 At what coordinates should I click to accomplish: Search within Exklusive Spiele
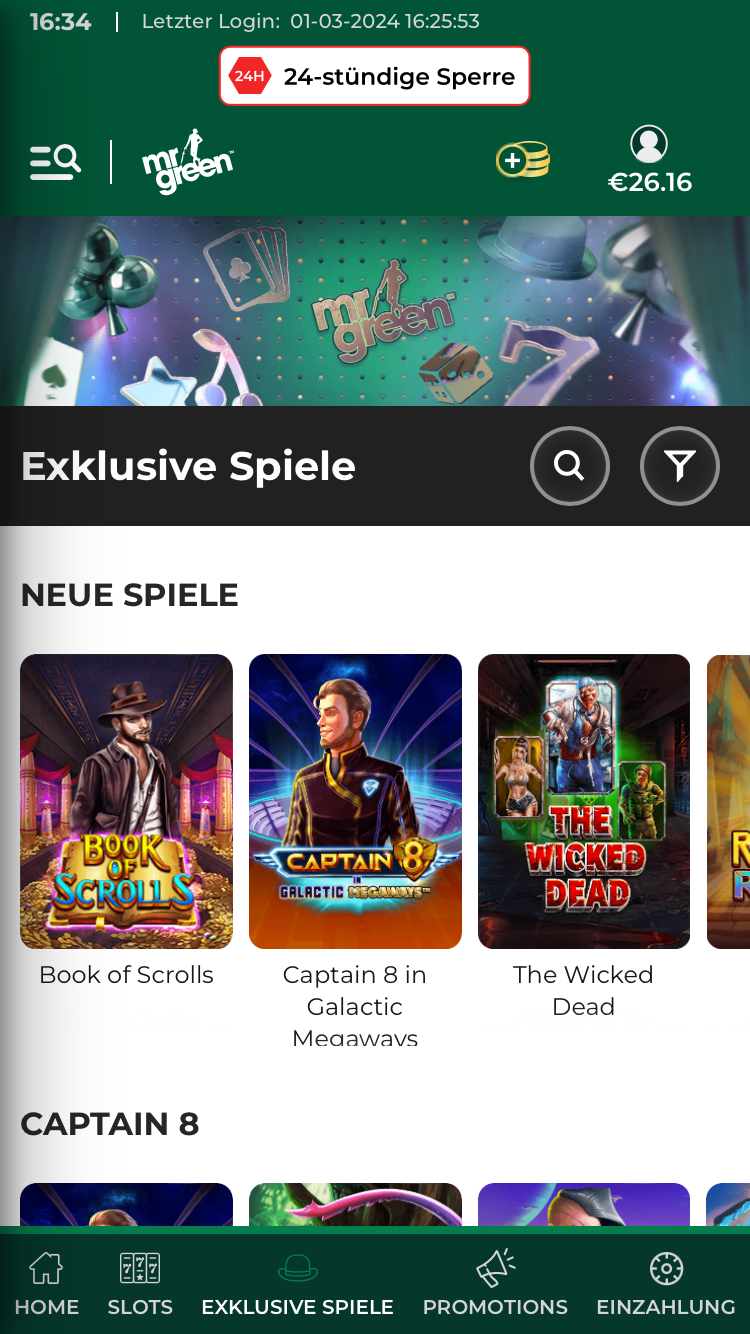point(569,466)
